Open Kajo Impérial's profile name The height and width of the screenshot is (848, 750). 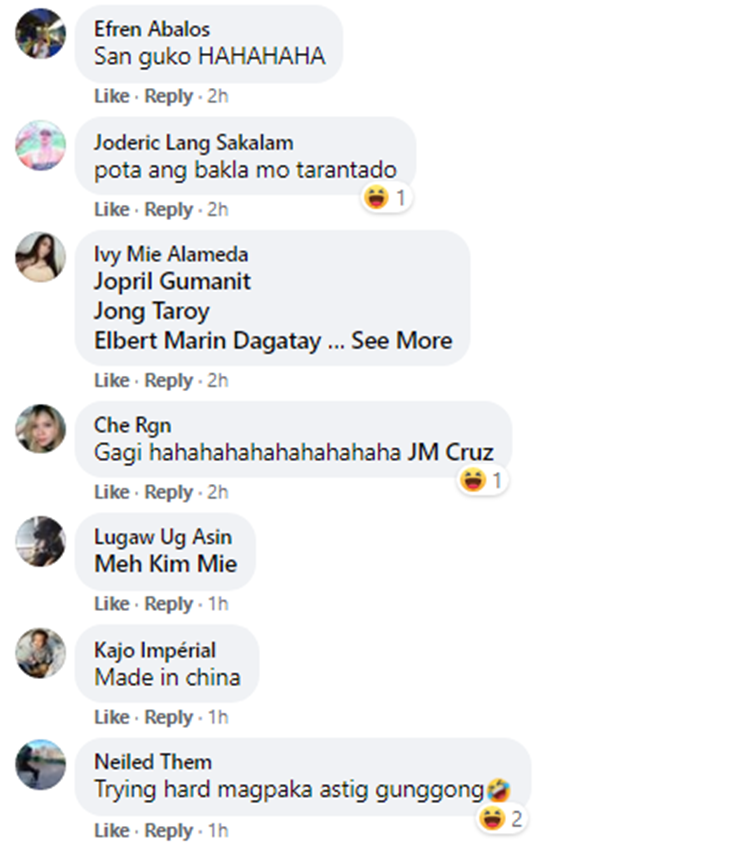154,651
